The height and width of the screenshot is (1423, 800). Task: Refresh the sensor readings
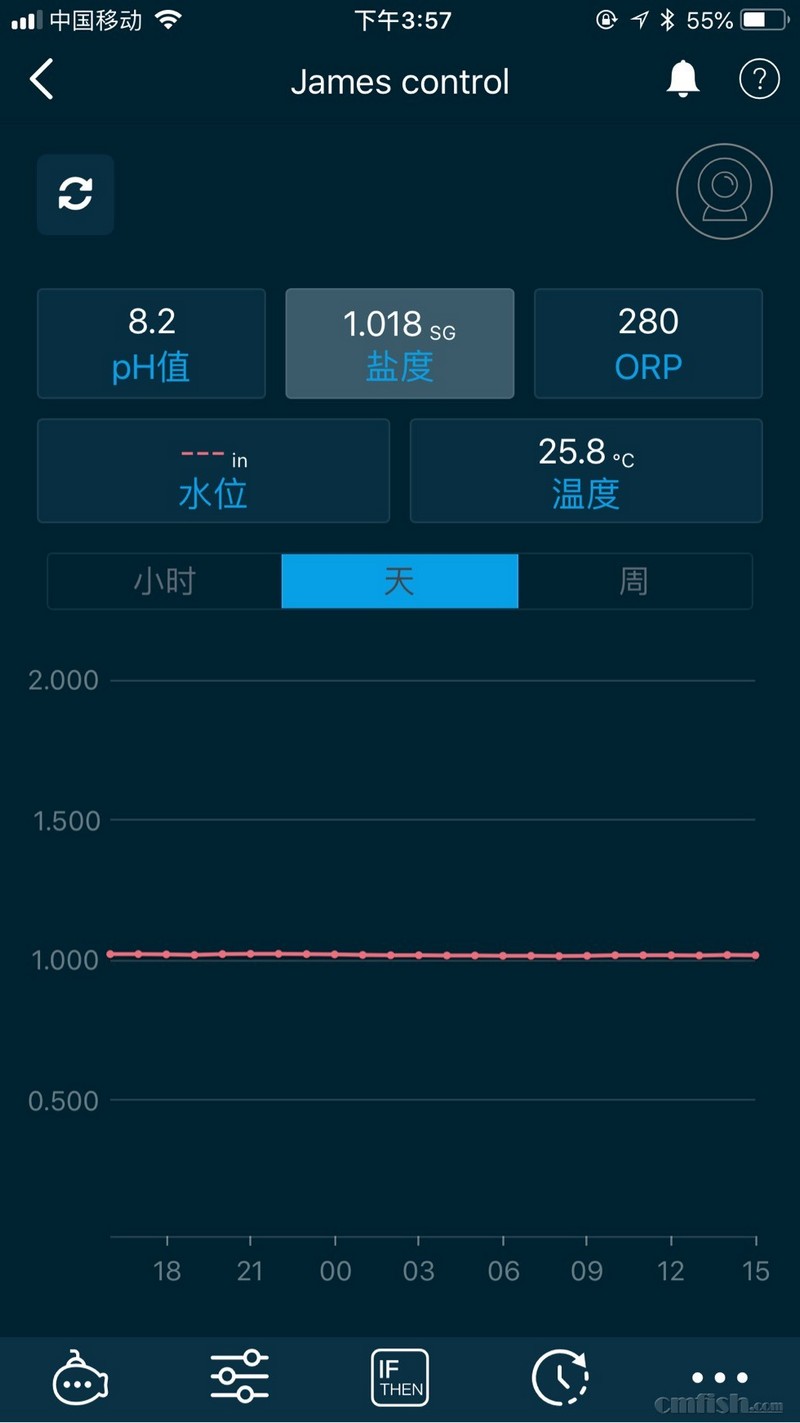point(75,194)
